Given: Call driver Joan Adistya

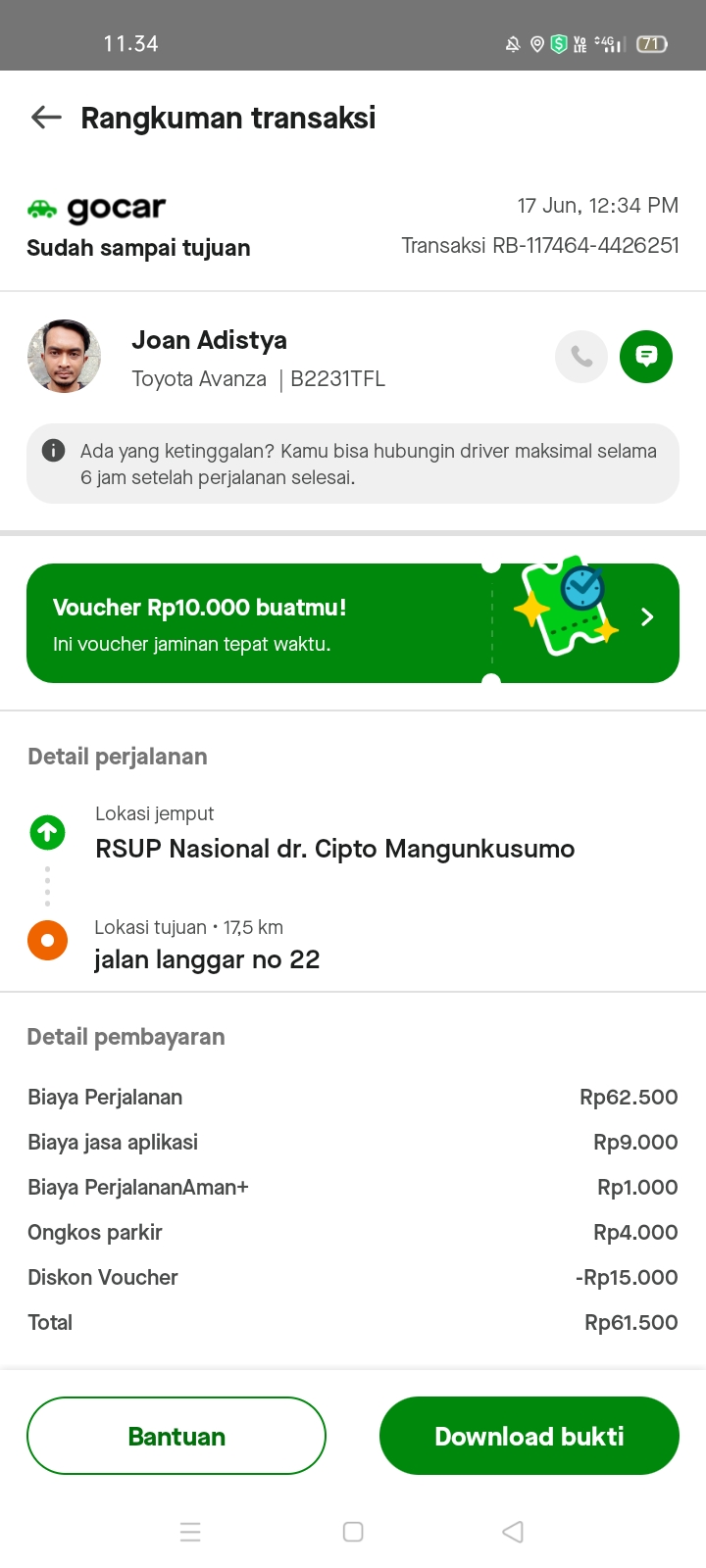Looking at the screenshot, I should coord(581,357).
